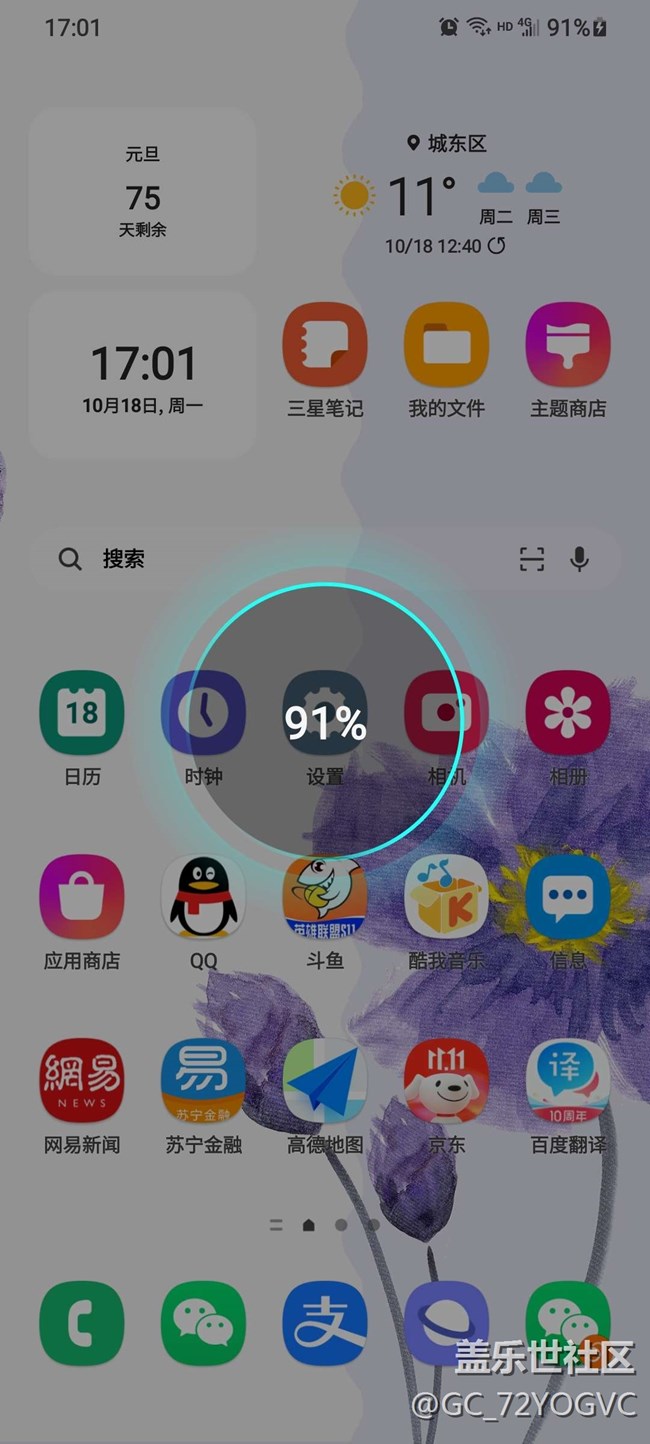The width and height of the screenshot is (650, 1444).
Task: Open the Calendar app 日历
Action: coord(82,713)
